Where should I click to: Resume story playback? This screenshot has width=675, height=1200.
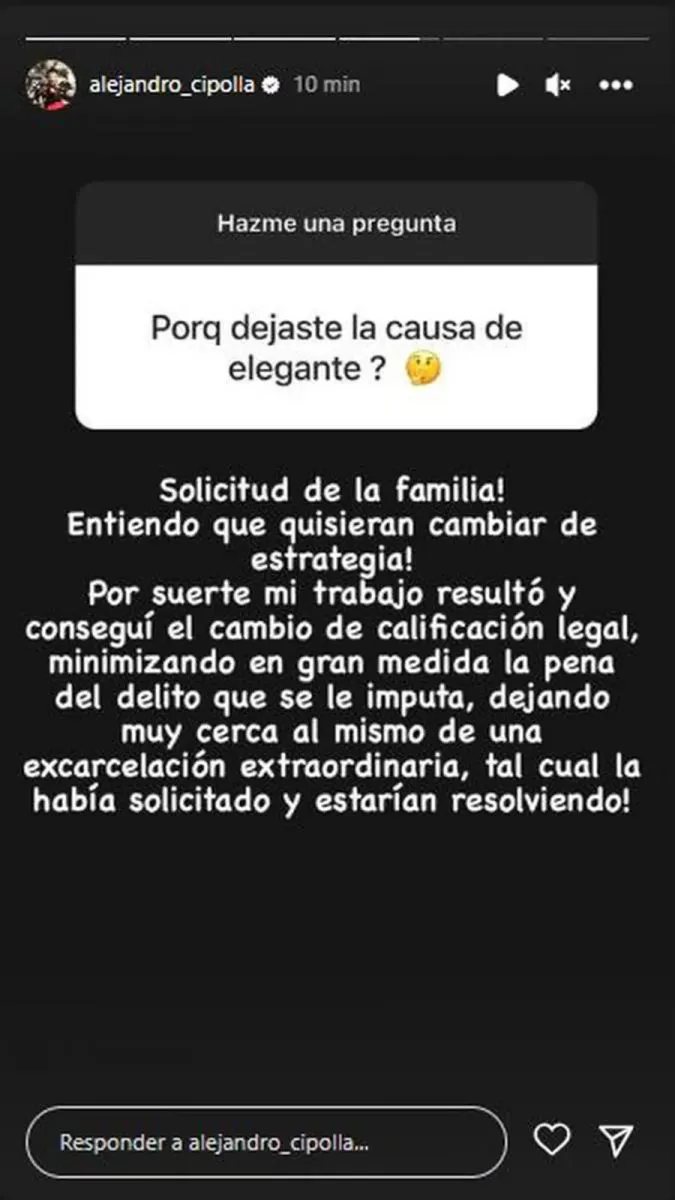(508, 86)
